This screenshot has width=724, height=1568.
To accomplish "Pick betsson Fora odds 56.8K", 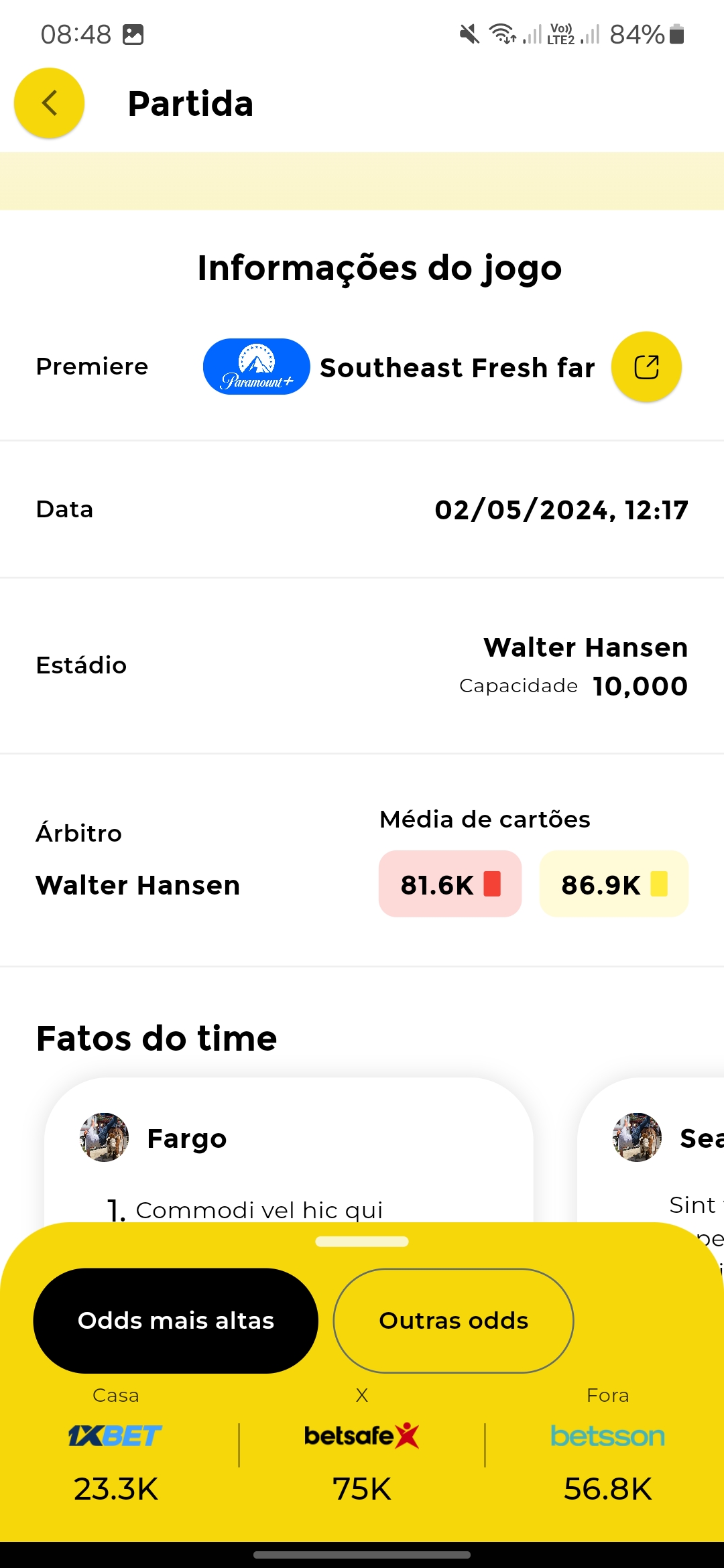I will click(607, 1461).
